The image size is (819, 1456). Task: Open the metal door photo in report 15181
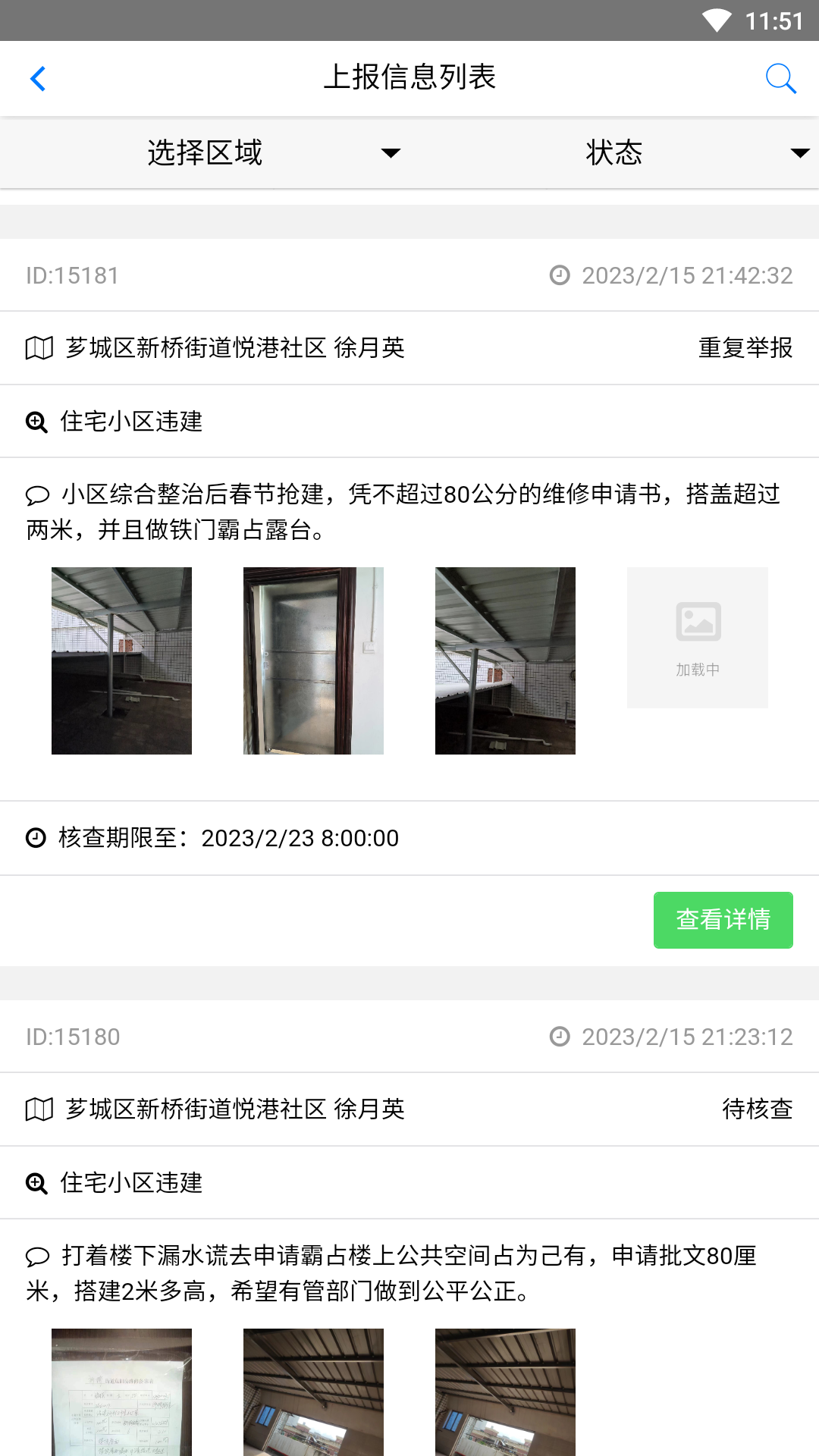(313, 661)
